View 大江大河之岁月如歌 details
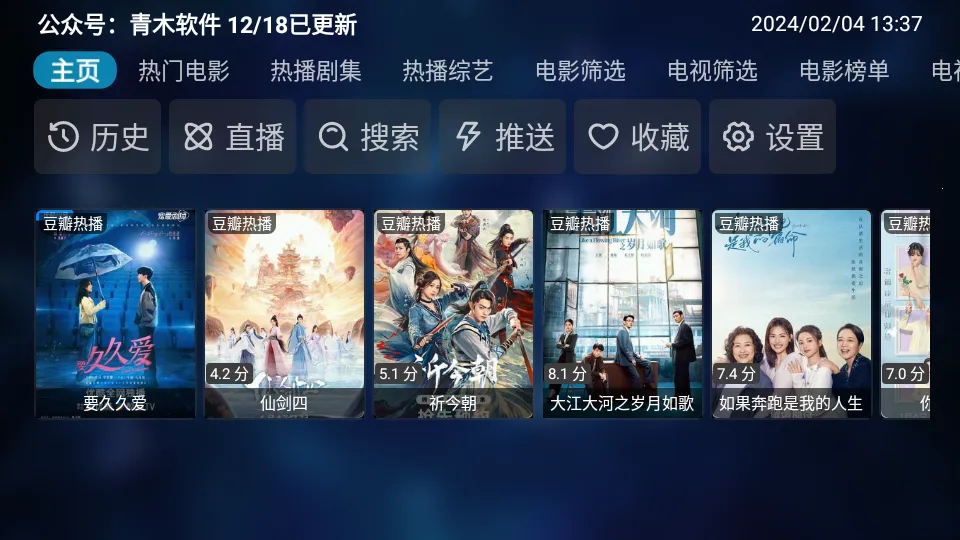 (622, 313)
